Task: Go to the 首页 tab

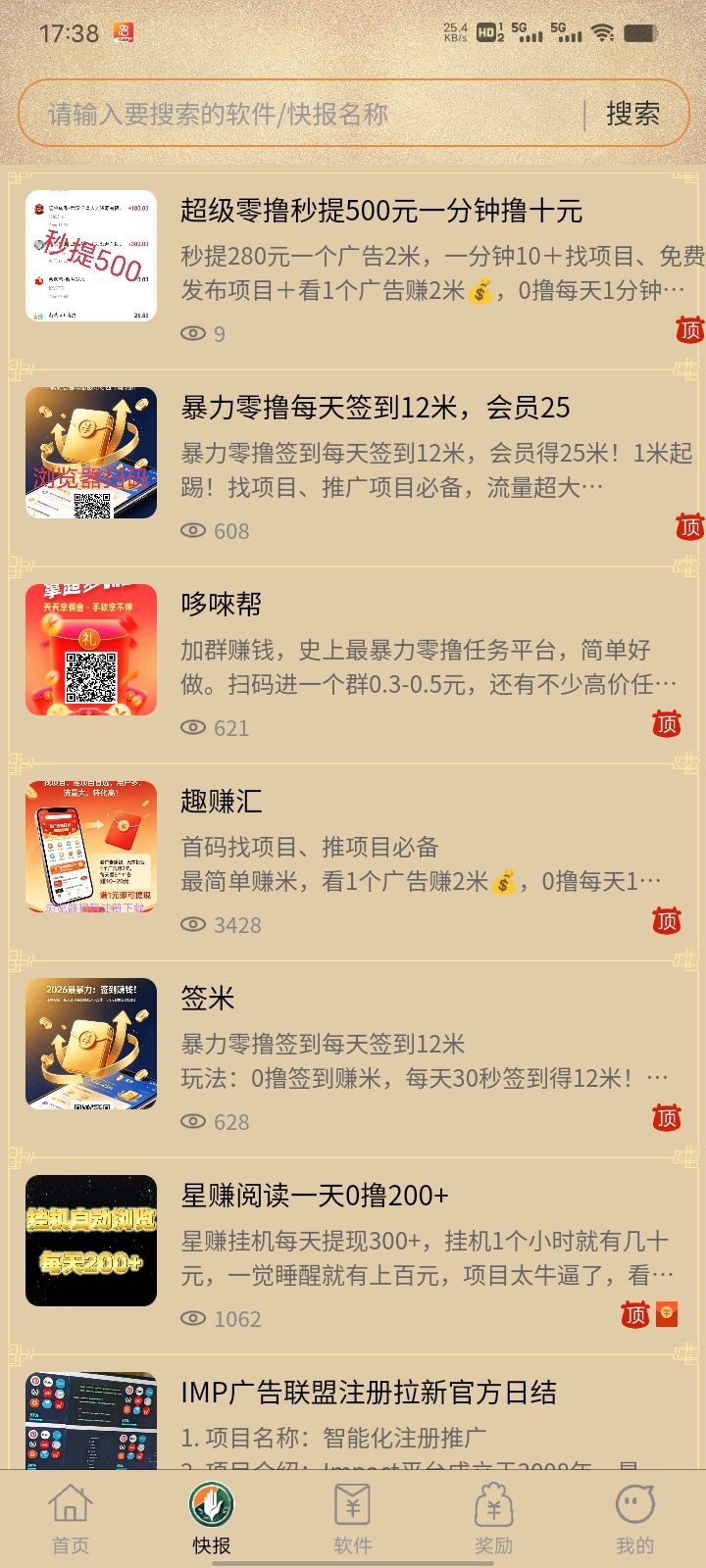Action: pyautogui.click(x=71, y=1519)
